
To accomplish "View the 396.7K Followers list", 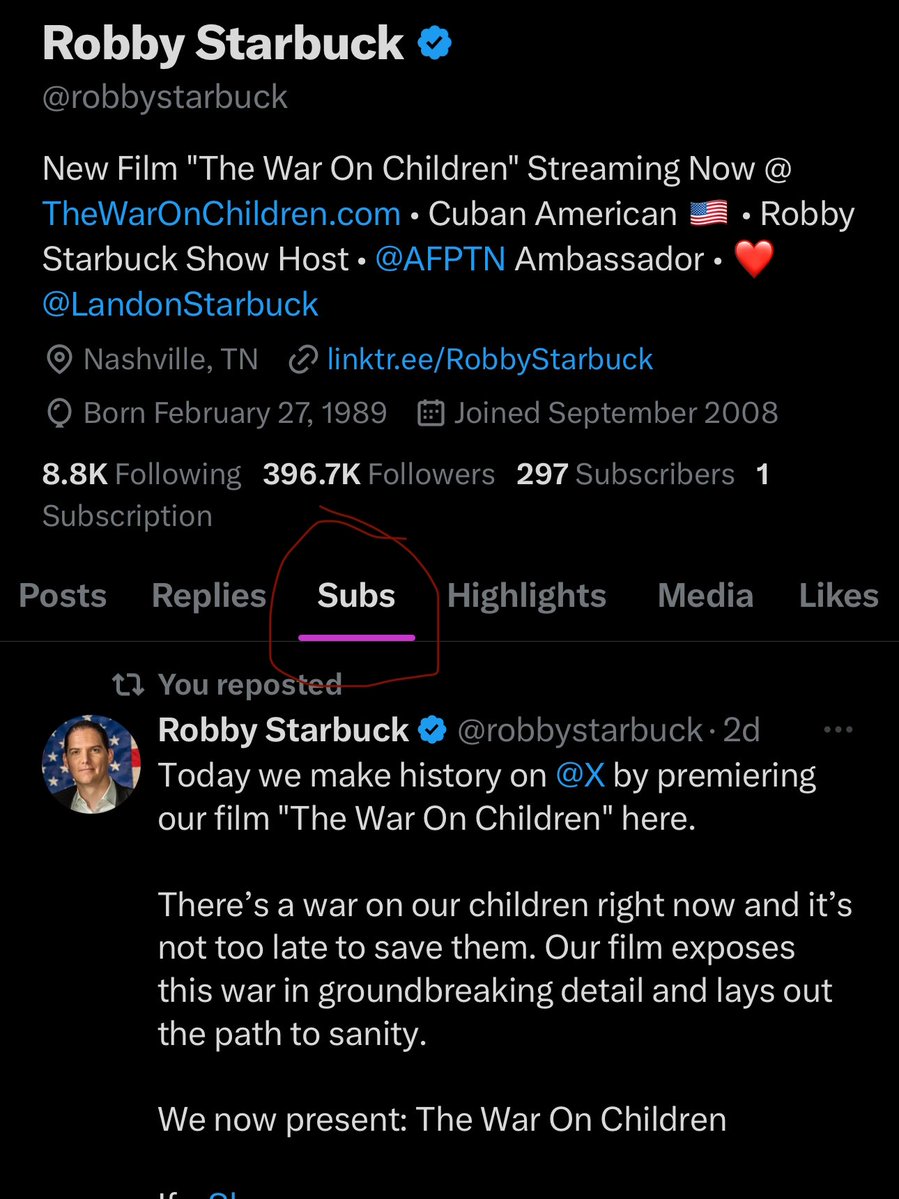I will coord(378,474).
